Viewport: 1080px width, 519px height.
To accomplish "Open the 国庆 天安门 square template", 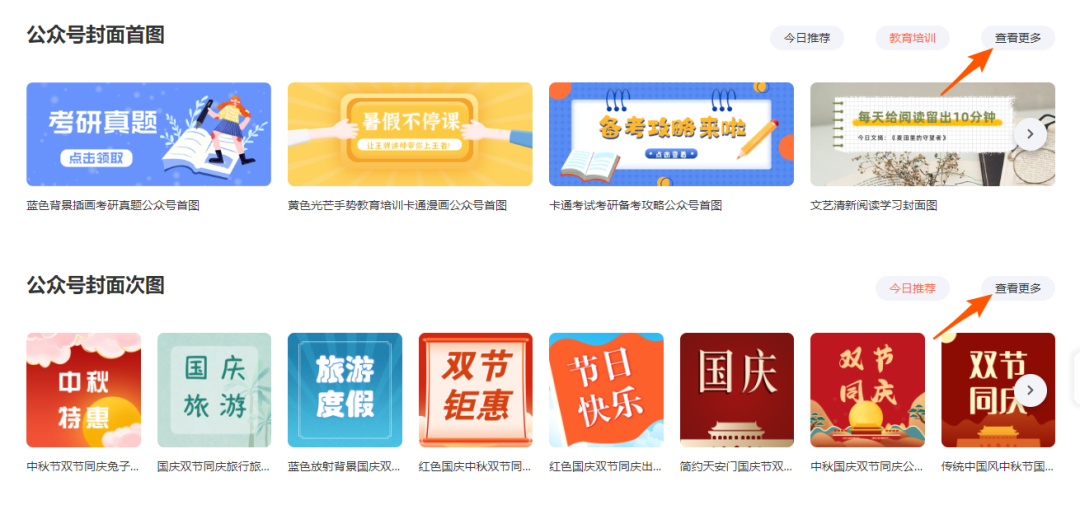I will [x=737, y=390].
